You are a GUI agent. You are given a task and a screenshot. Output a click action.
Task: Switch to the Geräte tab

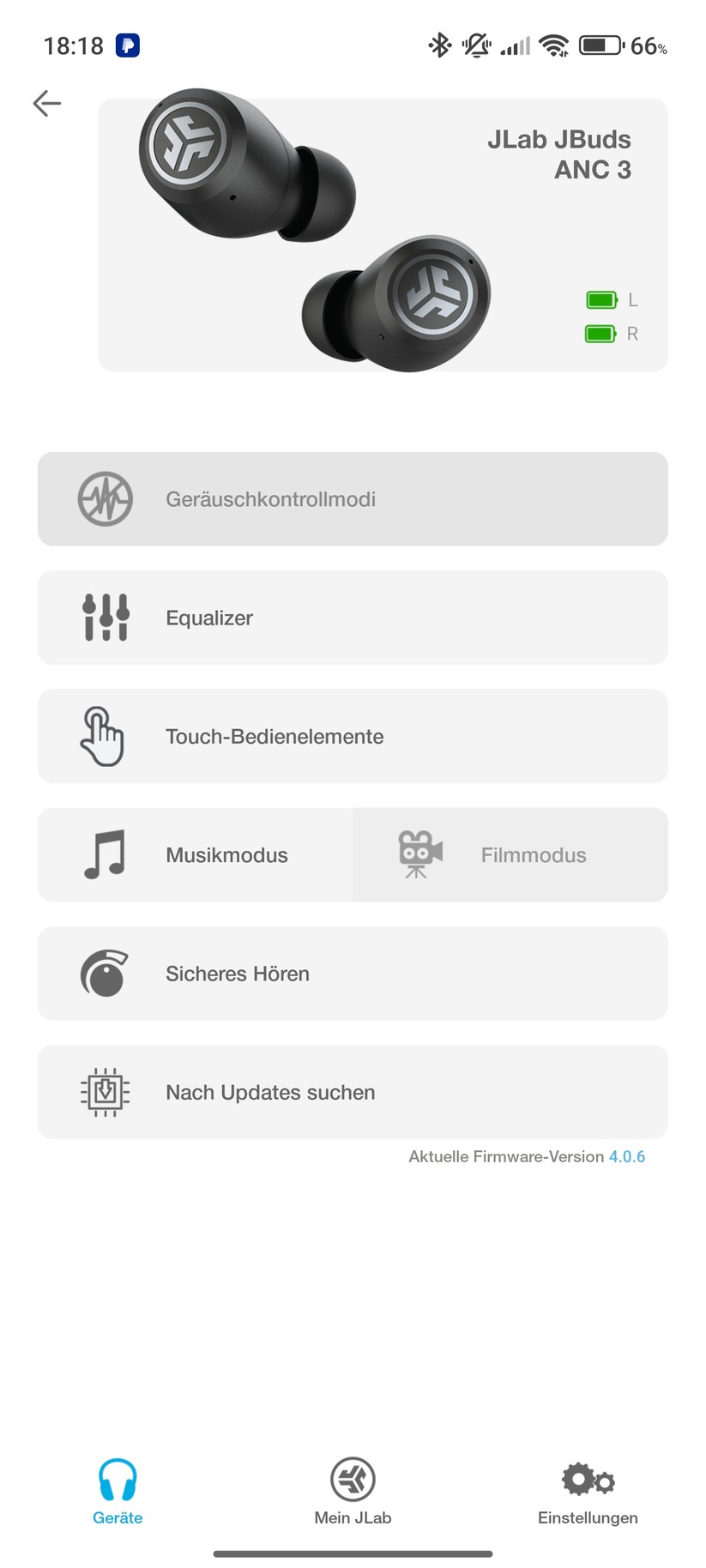(118, 1493)
